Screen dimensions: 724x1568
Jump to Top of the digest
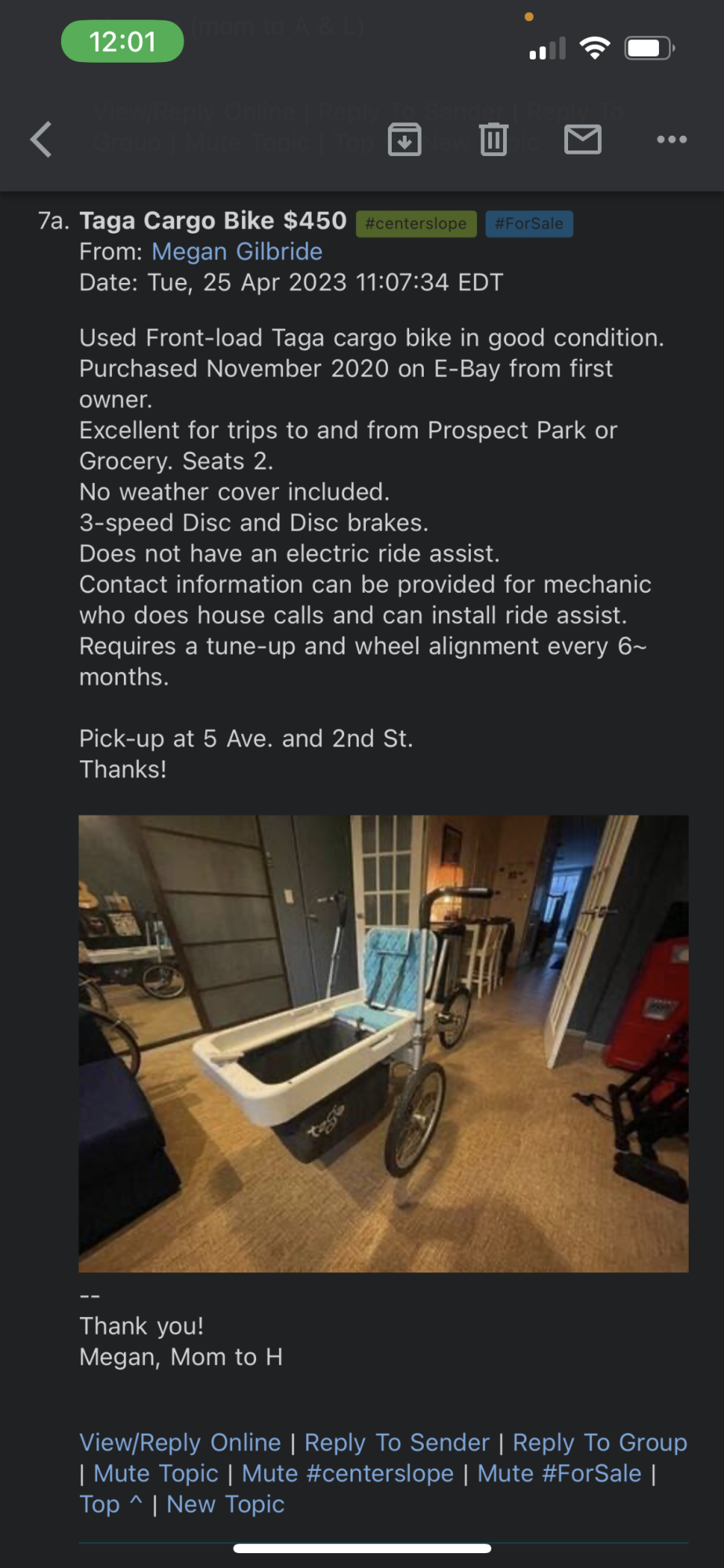[x=110, y=1504]
